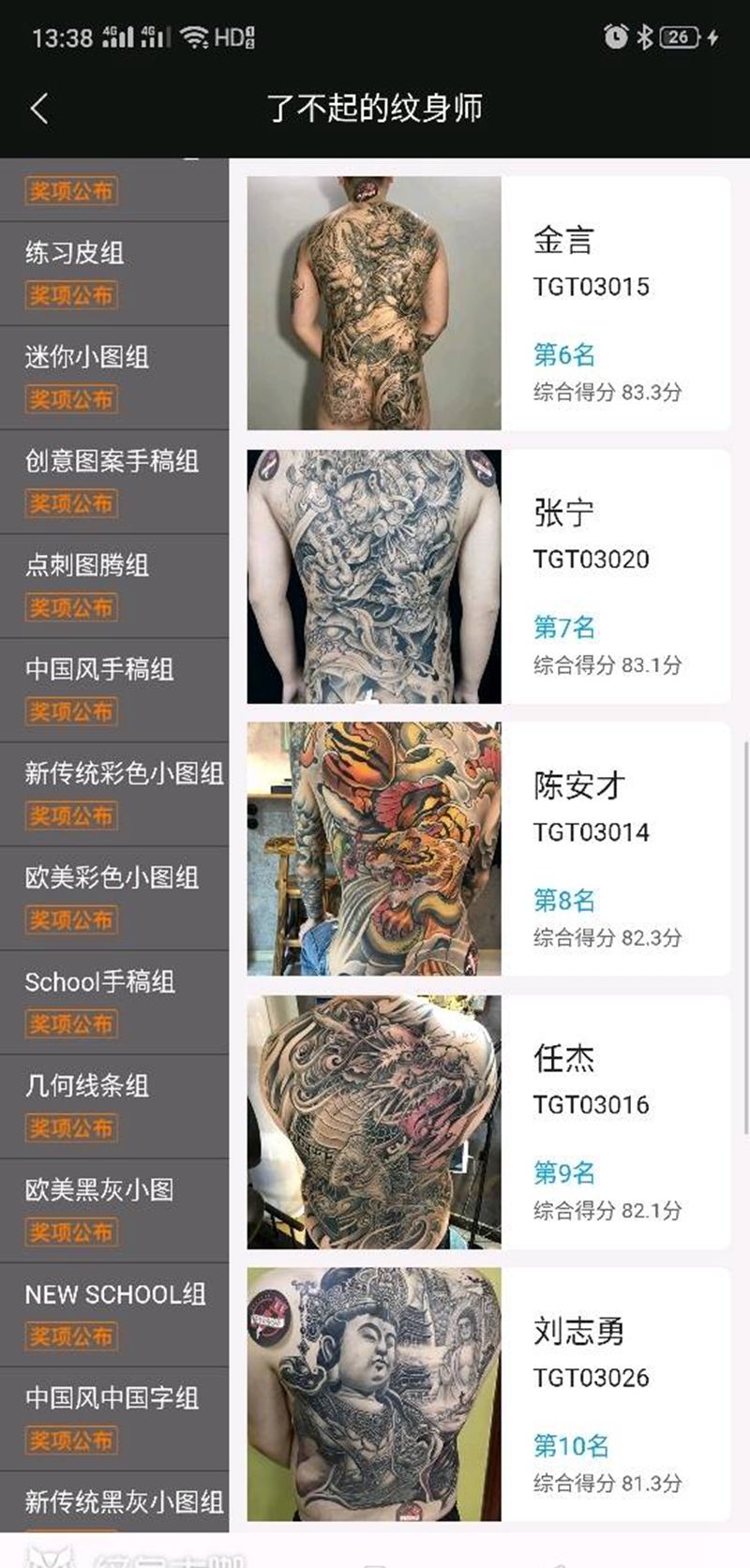The image size is (750, 1568).
Task: Tap the alarm clock icon in the status bar
Action: click(x=614, y=36)
